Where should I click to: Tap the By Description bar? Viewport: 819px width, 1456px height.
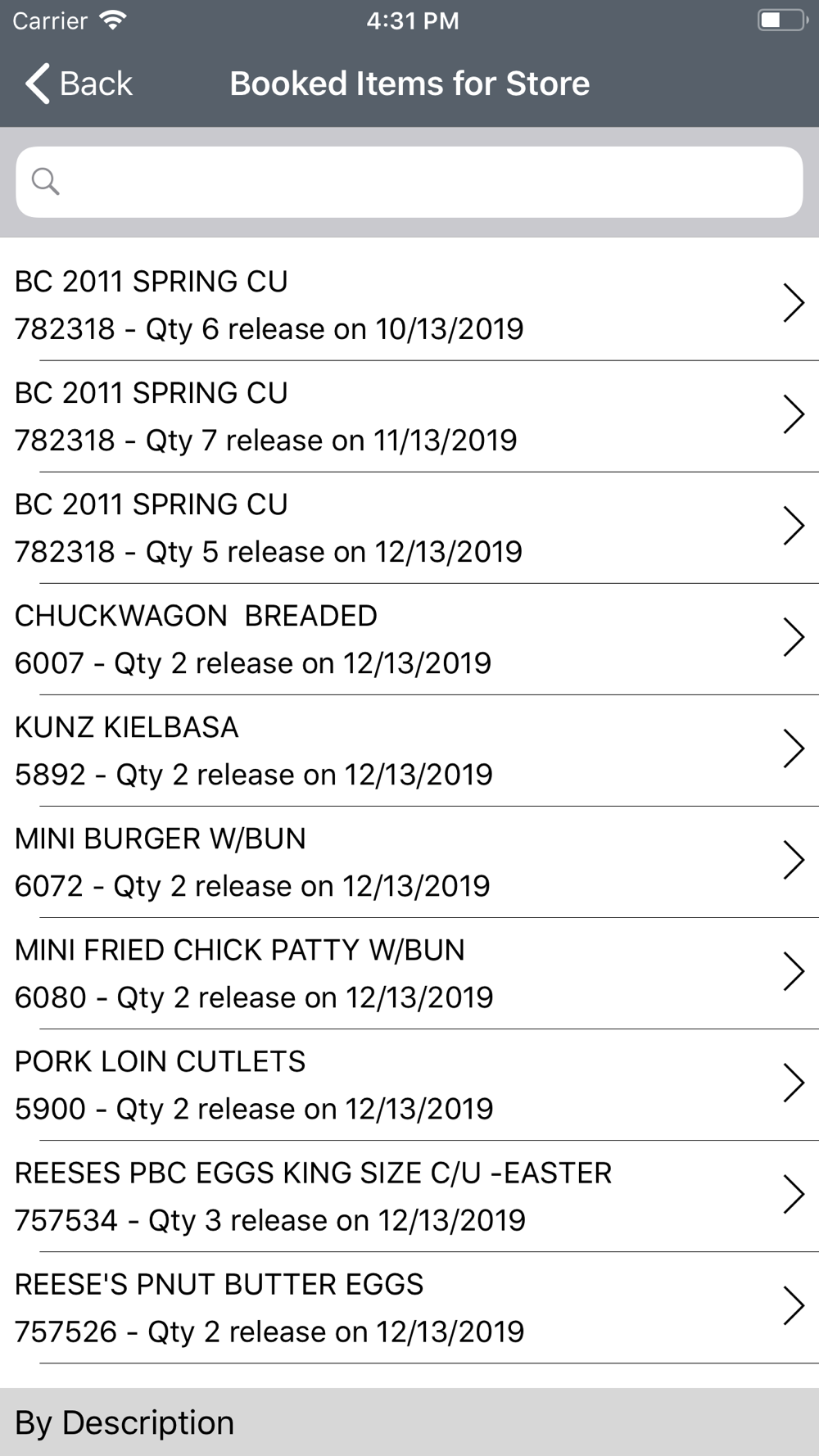click(409, 1422)
